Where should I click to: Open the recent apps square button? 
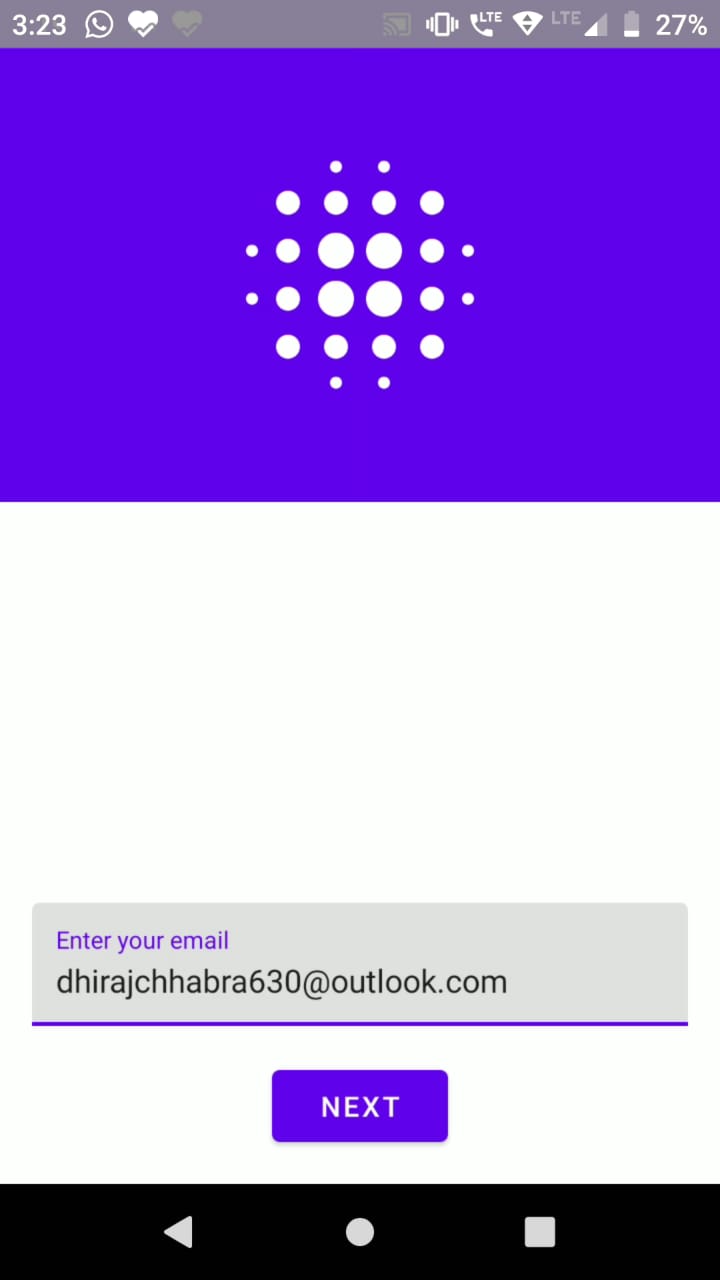540,1231
